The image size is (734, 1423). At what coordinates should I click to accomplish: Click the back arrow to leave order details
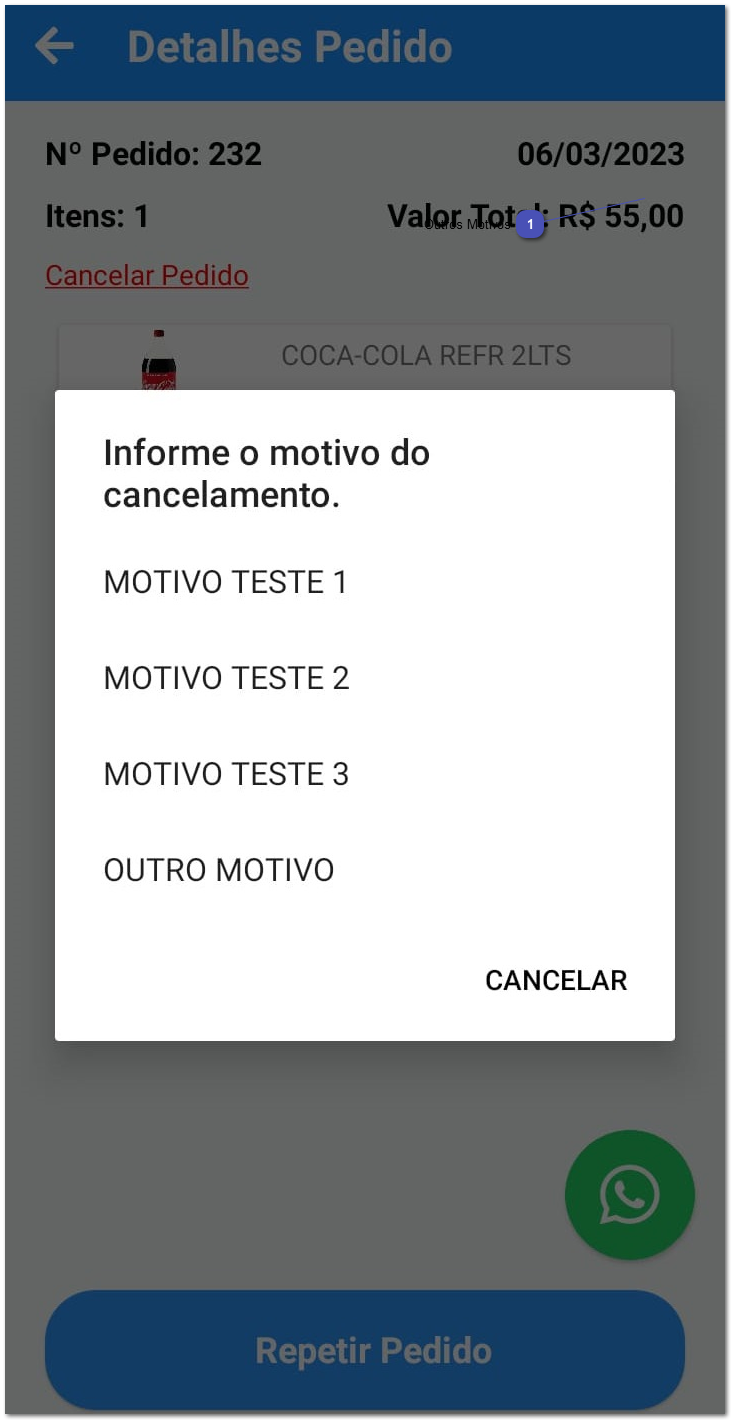point(55,44)
